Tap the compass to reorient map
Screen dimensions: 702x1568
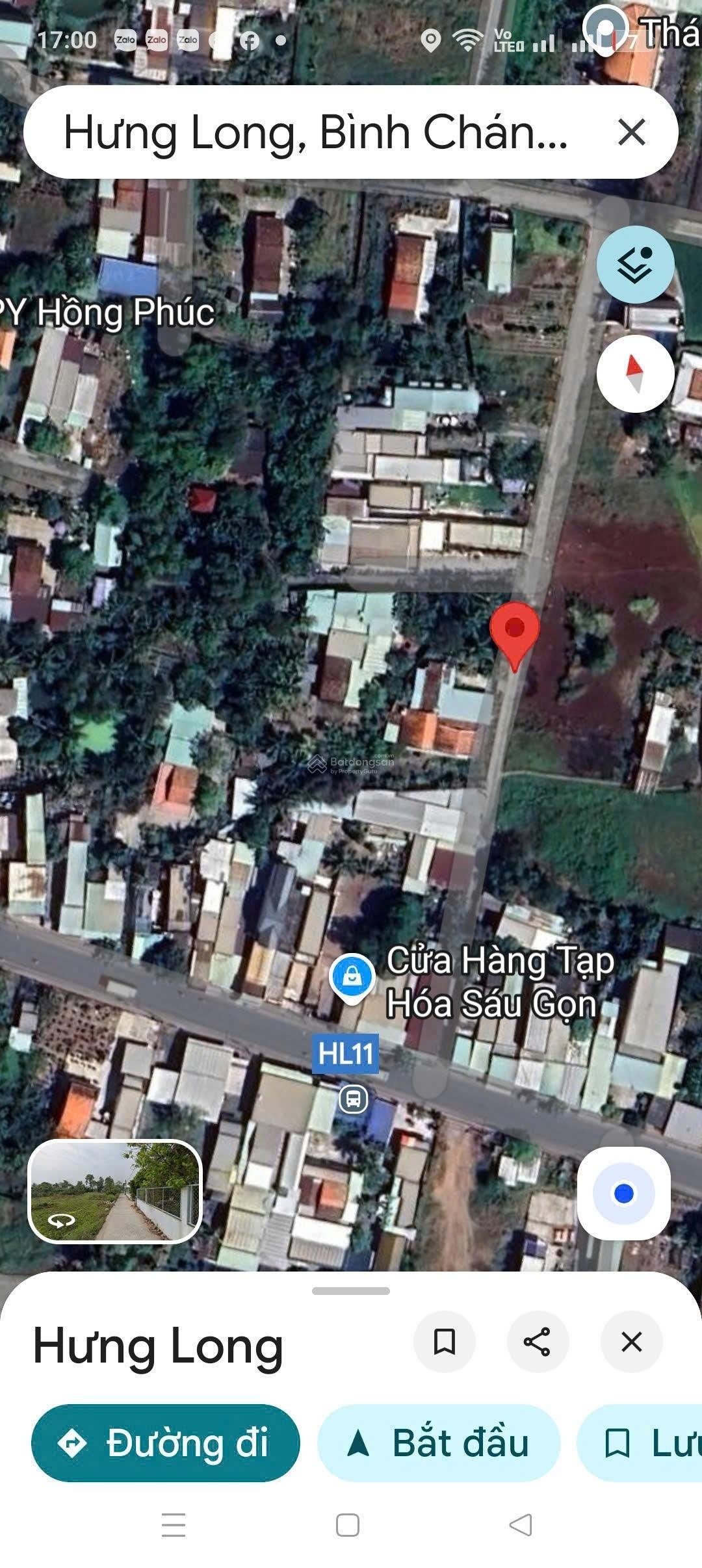[635, 374]
